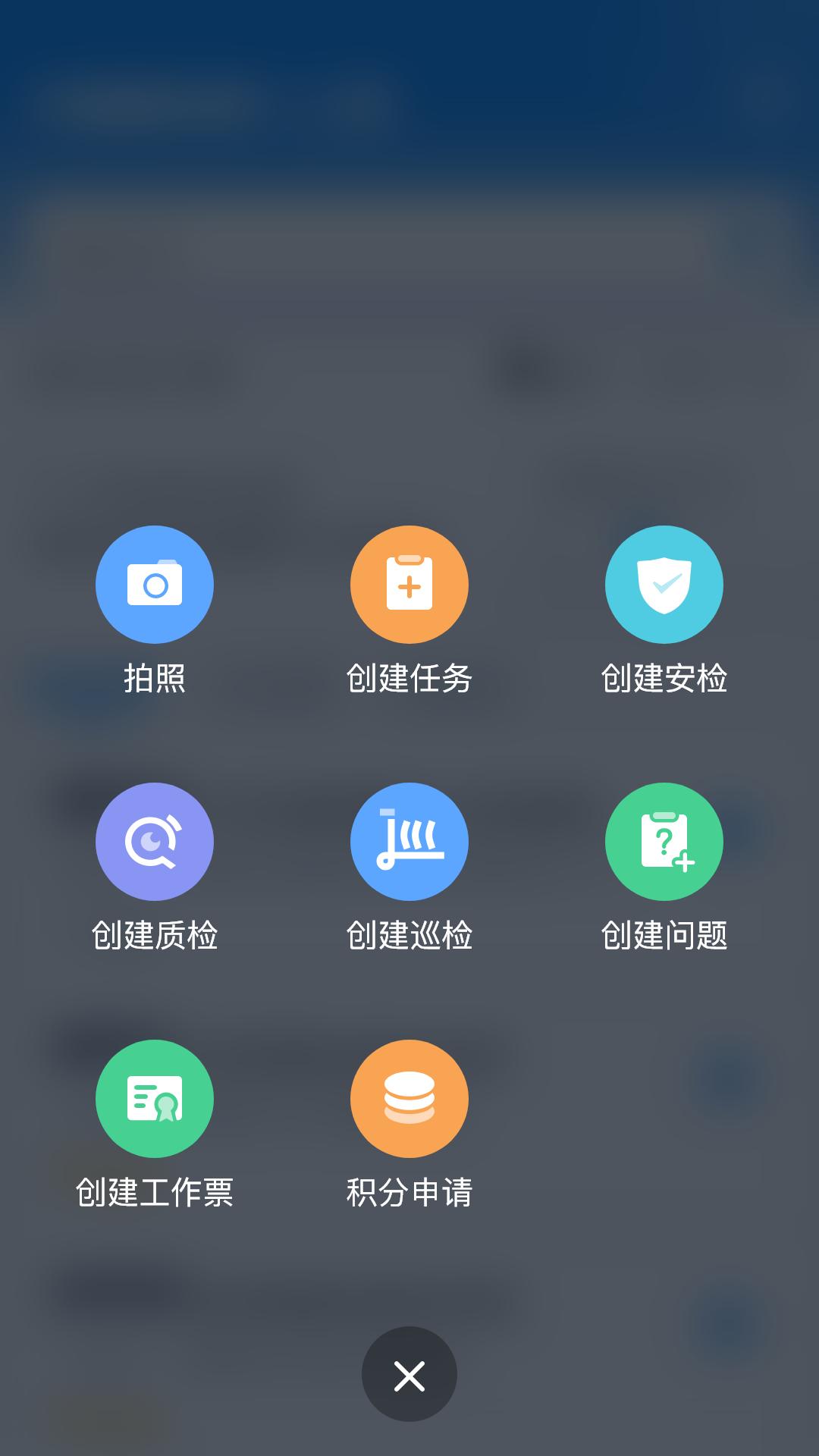Start 创建质检 quality inspection
This screenshot has height=1456, width=819.
pos(155,842)
